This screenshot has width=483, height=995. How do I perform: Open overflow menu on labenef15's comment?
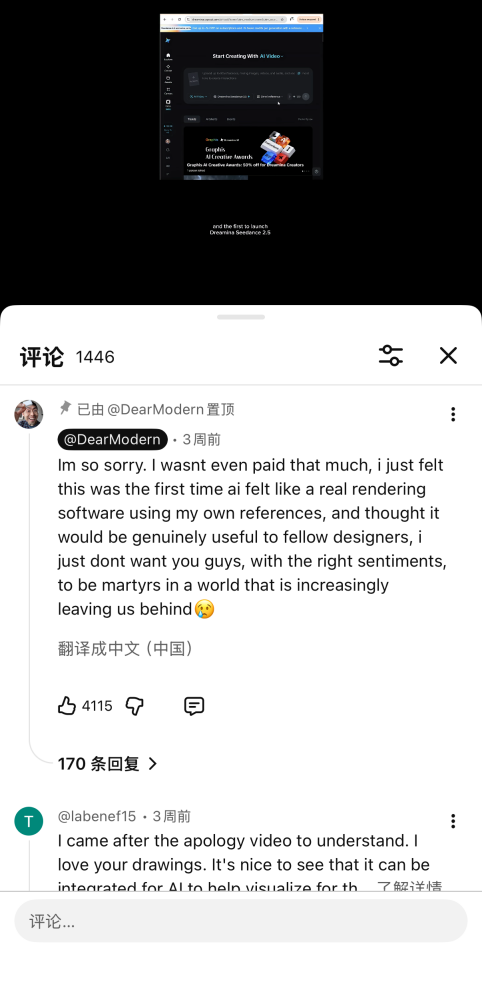click(x=453, y=821)
